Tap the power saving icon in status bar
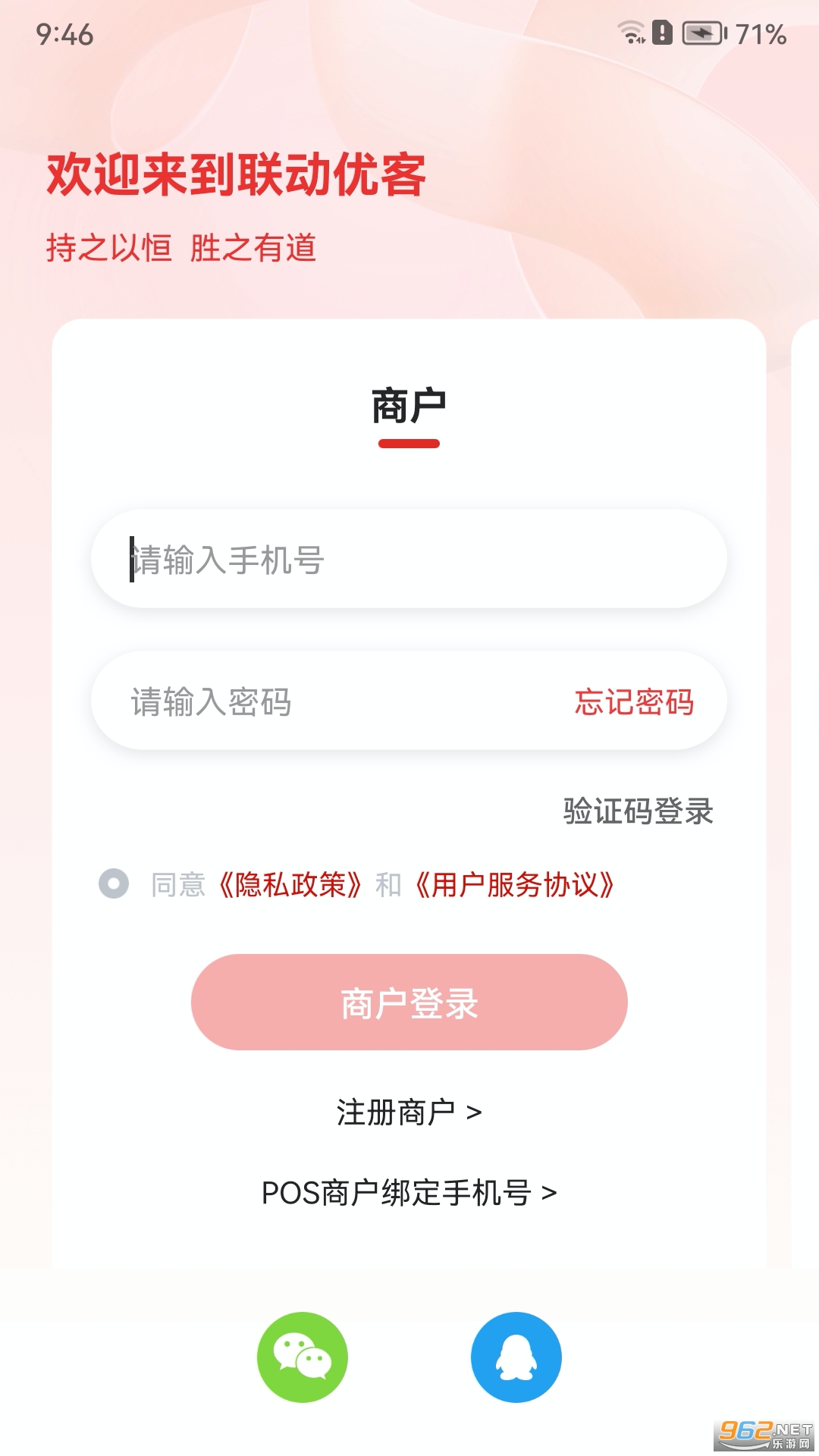Screen dimensions: 819x1456 point(704,33)
